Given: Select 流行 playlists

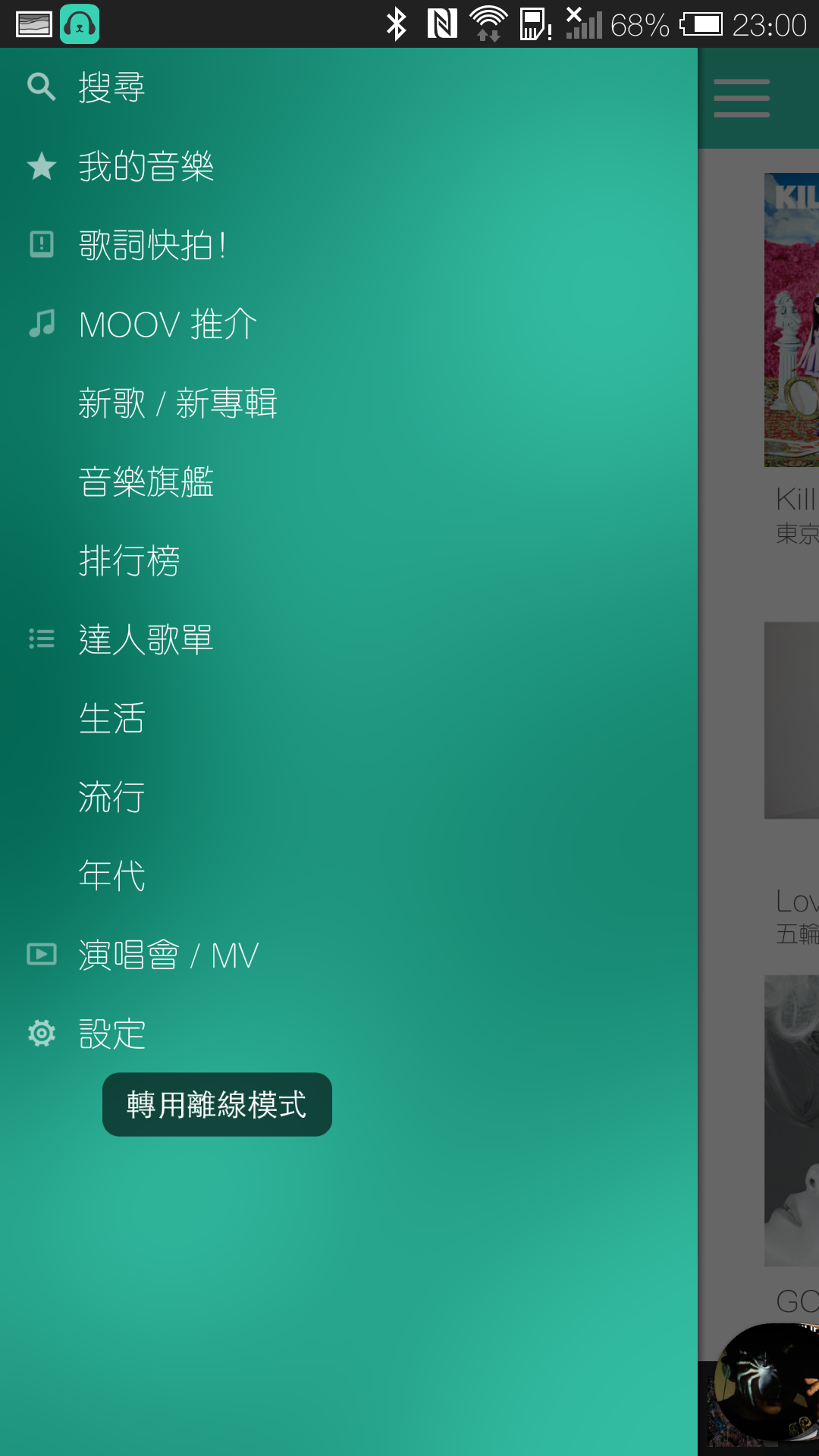Looking at the screenshot, I should coord(111,798).
